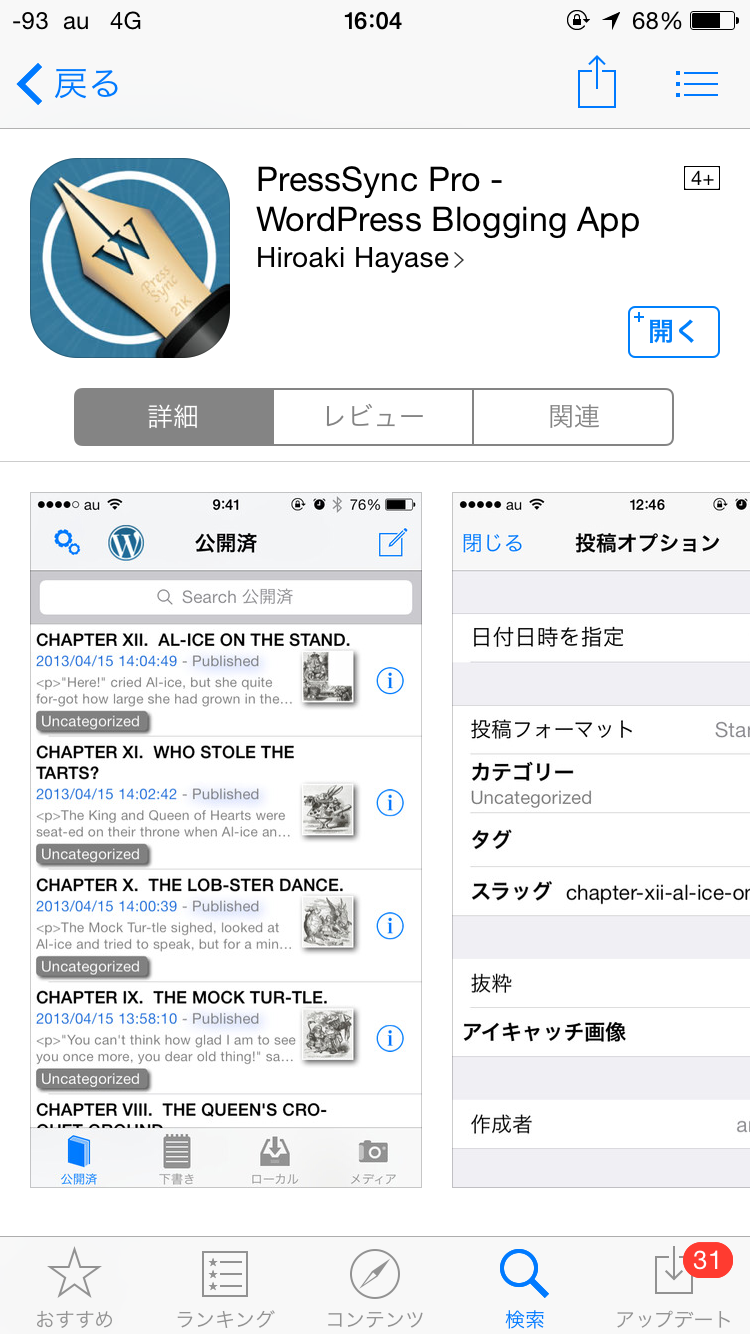Switch to the レビュー segment
Image resolution: width=750 pixels, height=1334 pixels.
point(373,417)
